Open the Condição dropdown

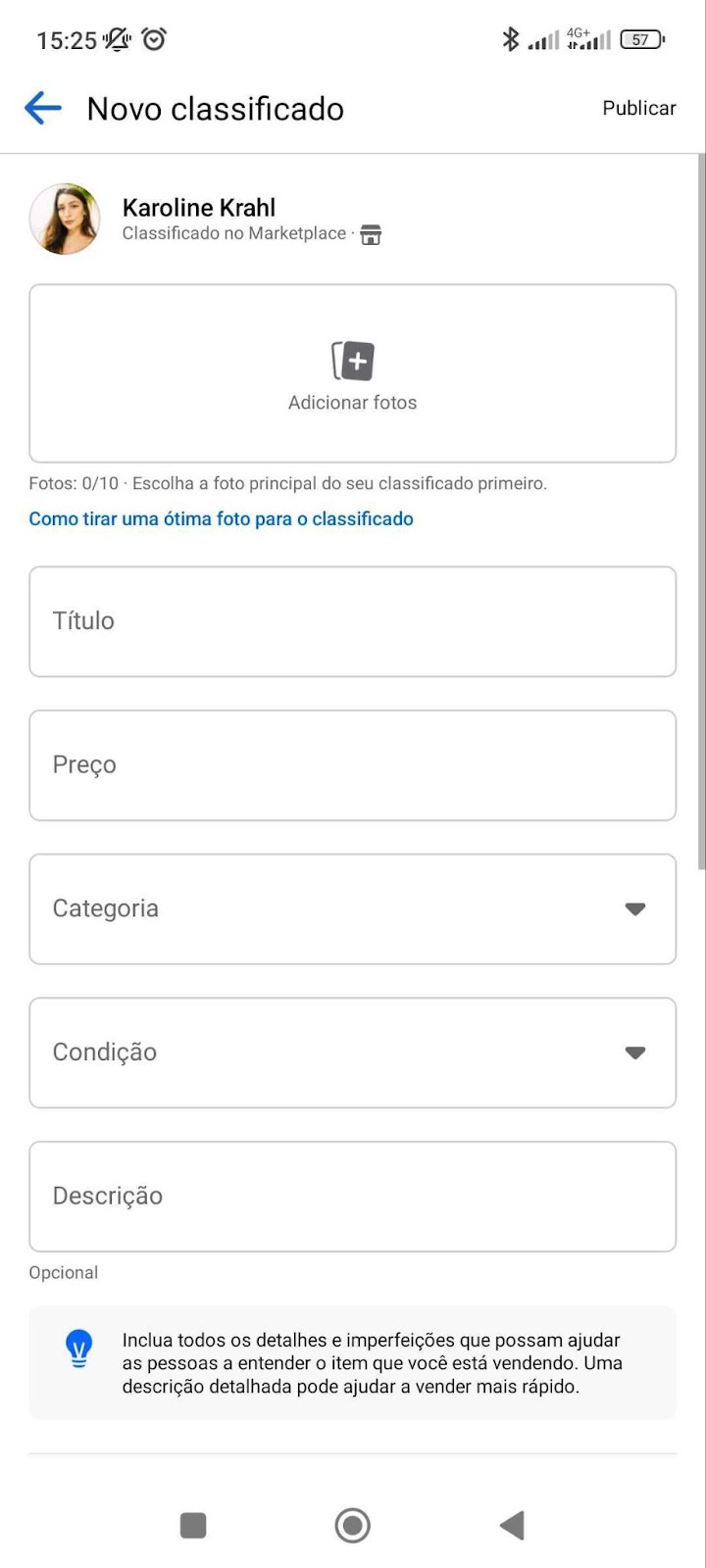coord(353,1053)
